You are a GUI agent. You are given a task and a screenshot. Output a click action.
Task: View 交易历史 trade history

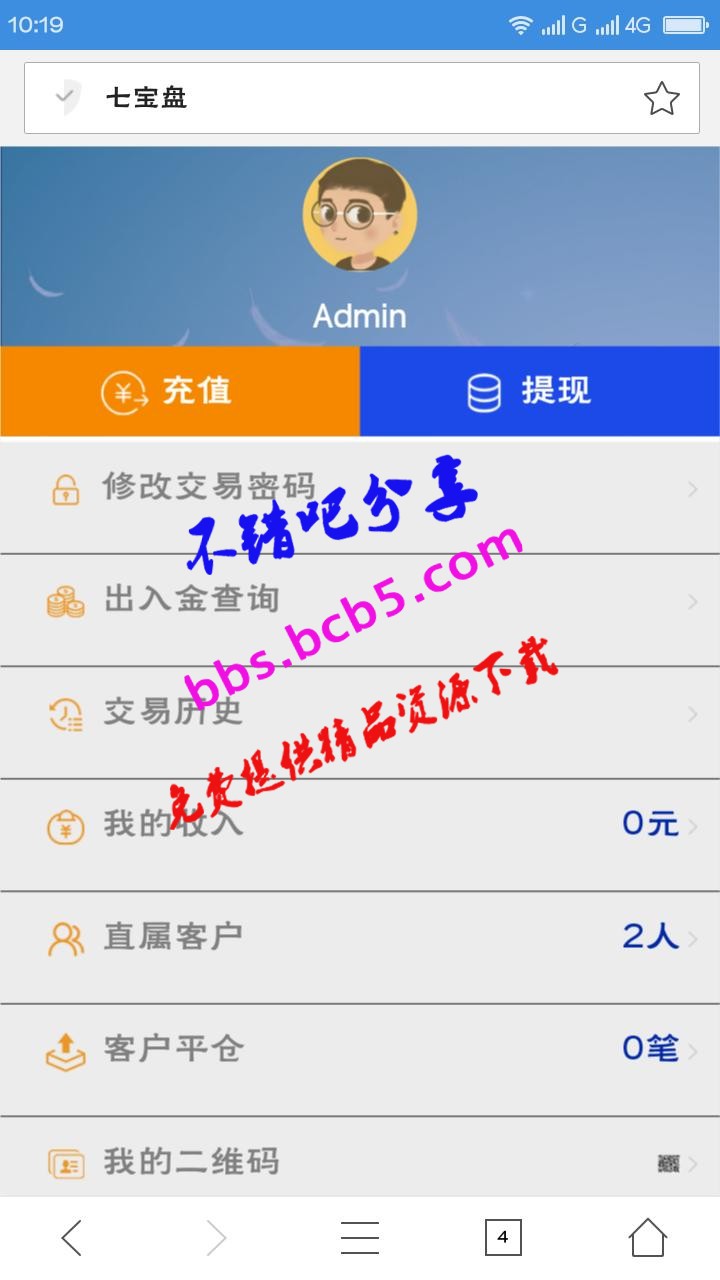coord(360,714)
